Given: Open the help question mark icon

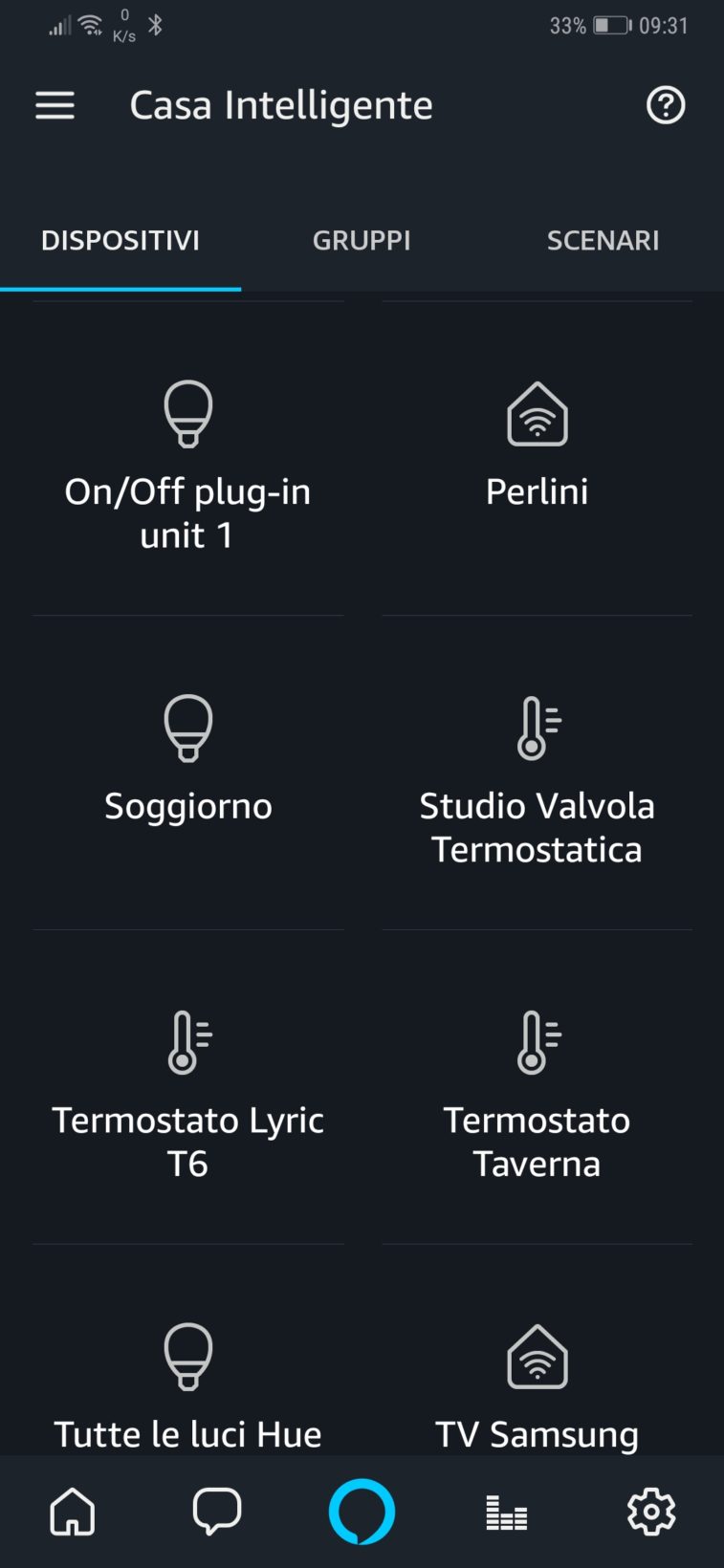Looking at the screenshot, I should pos(666,105).
